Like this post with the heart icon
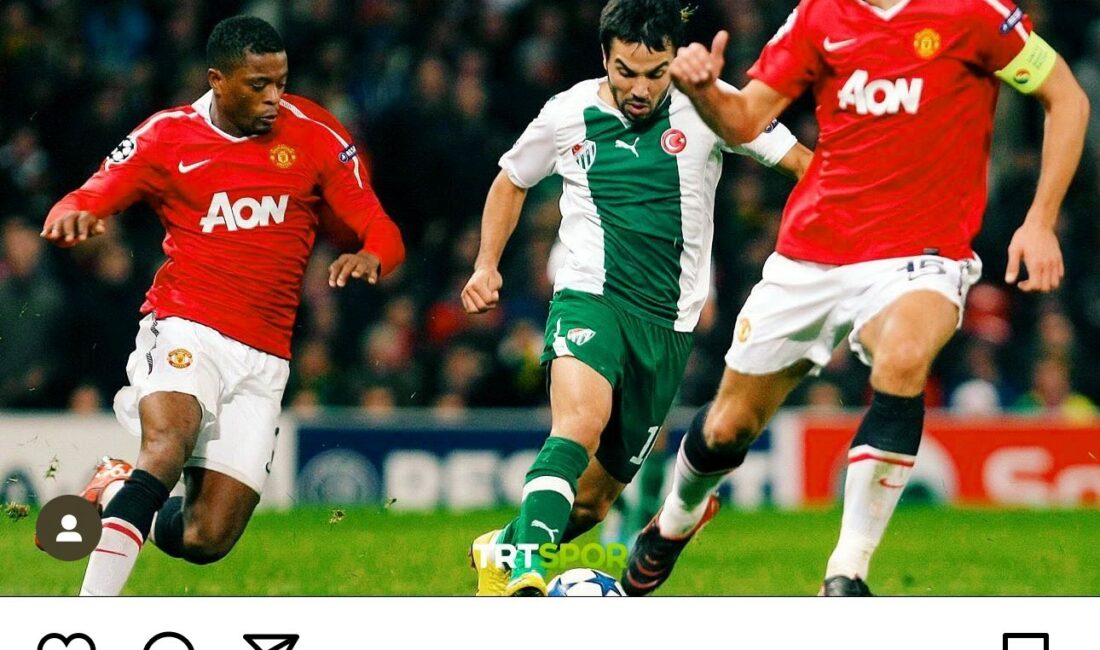The image size is (1100, 650). coord(66,642)
